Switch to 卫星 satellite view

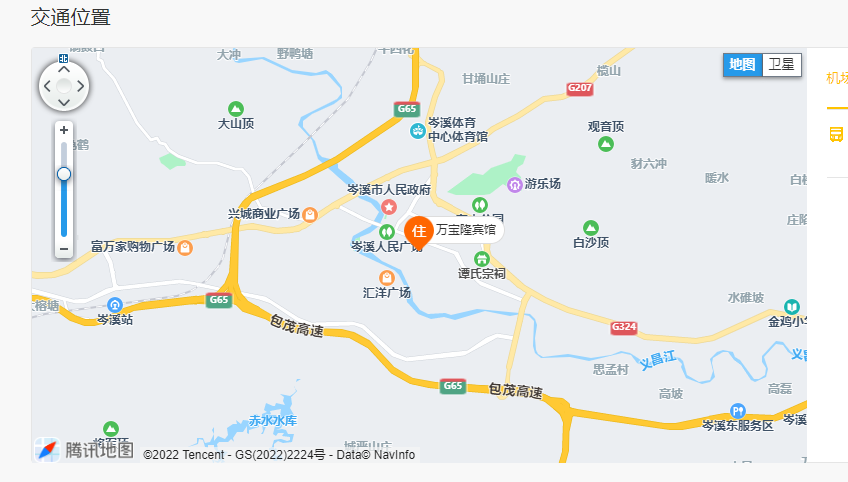[781, 65]
